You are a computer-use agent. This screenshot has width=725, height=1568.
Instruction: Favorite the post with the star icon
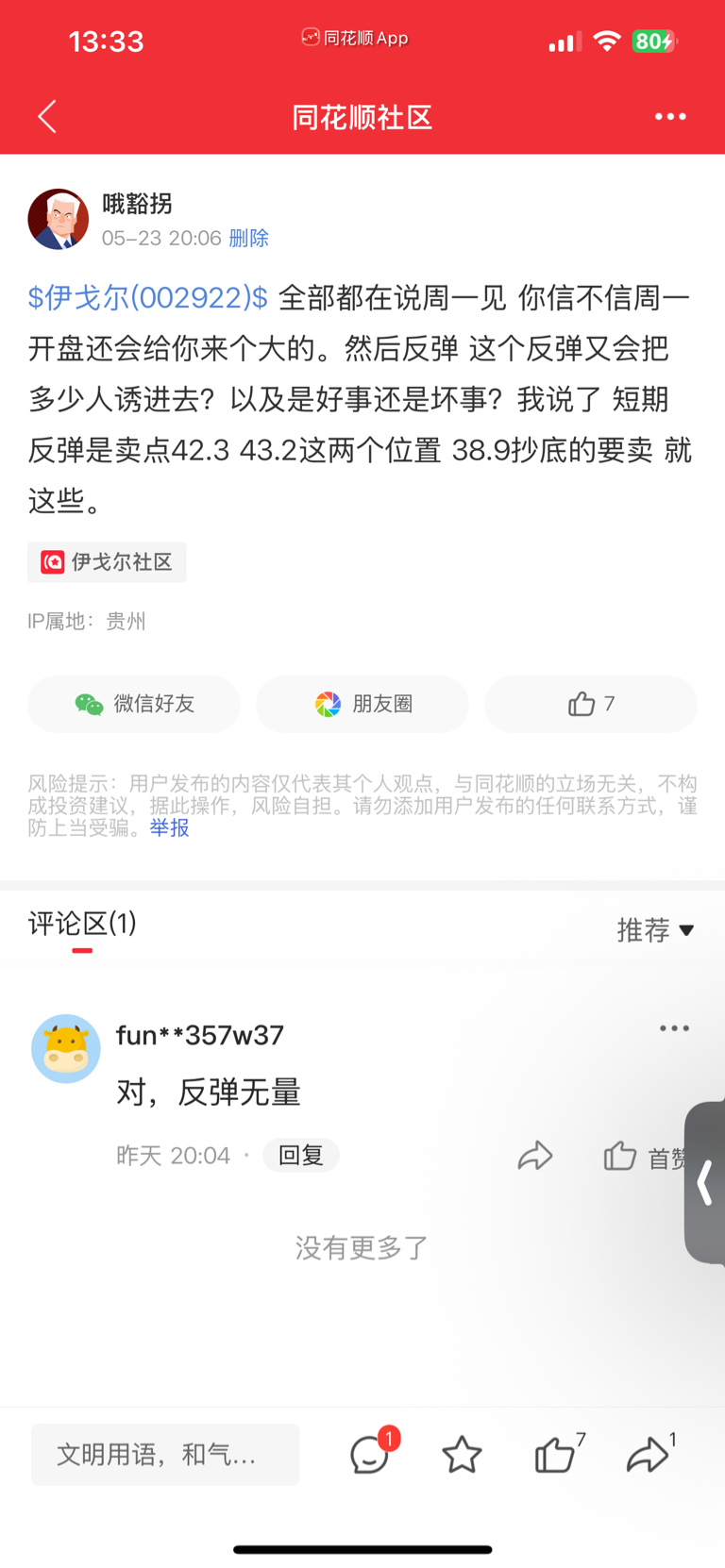pos(462,1455)
